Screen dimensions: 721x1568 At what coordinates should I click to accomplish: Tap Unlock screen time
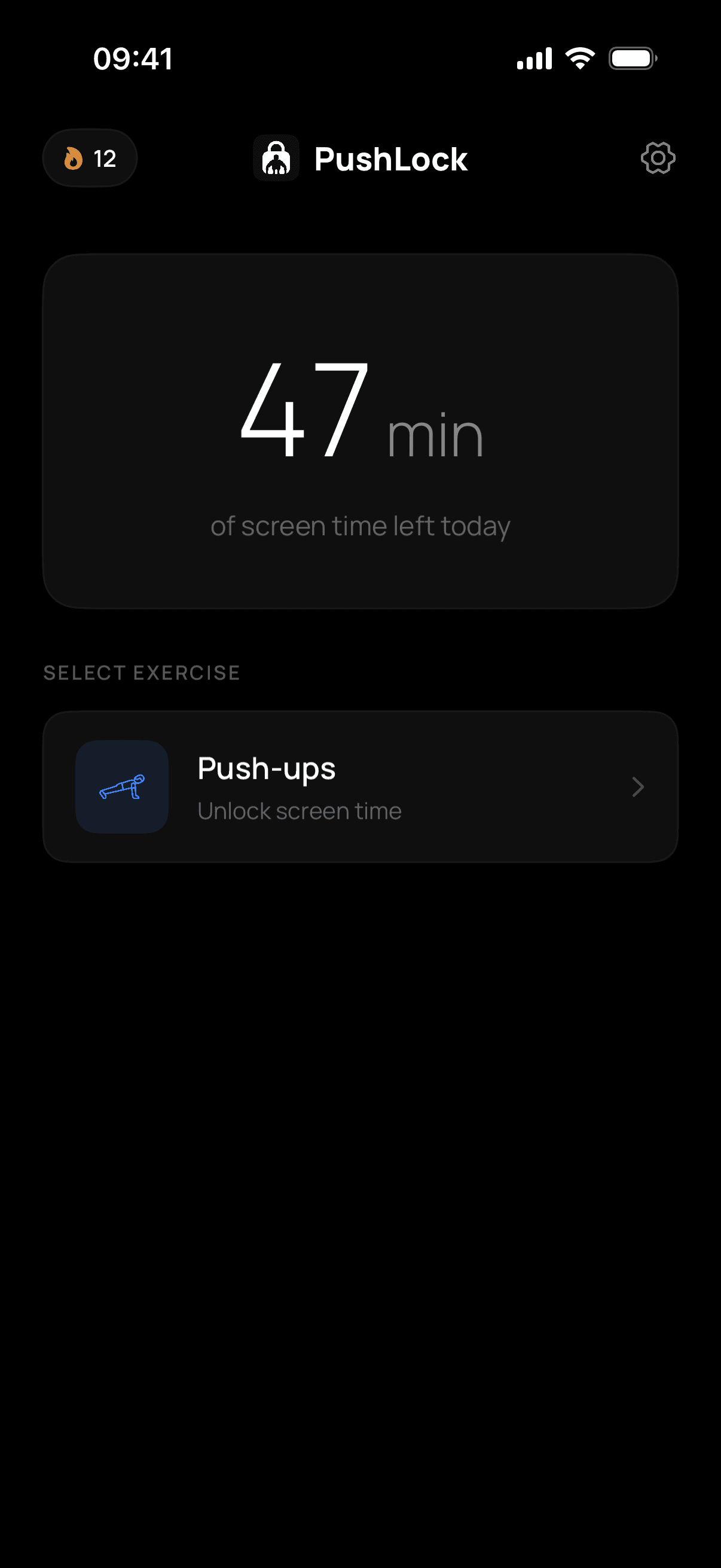point(299,810)
